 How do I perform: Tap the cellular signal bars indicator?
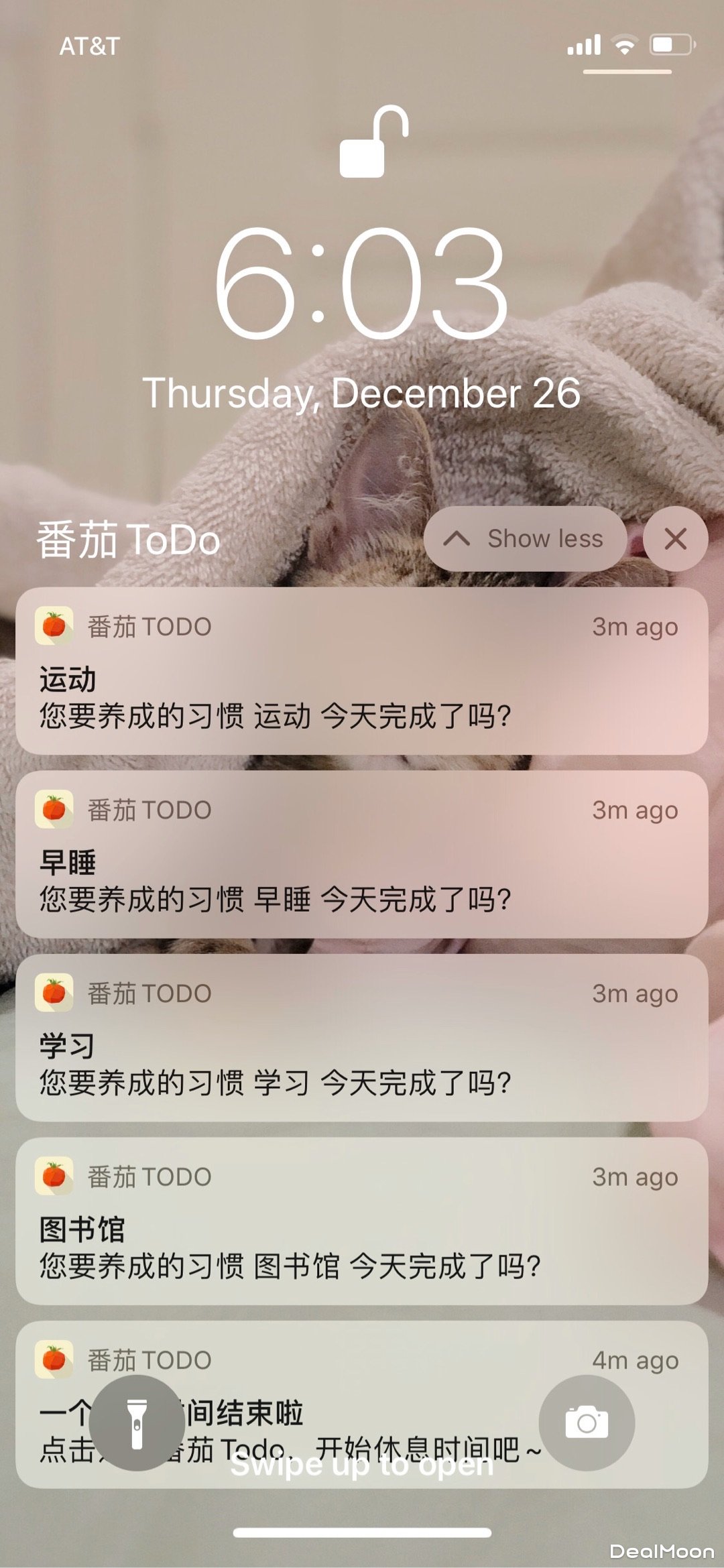(585, 44)
